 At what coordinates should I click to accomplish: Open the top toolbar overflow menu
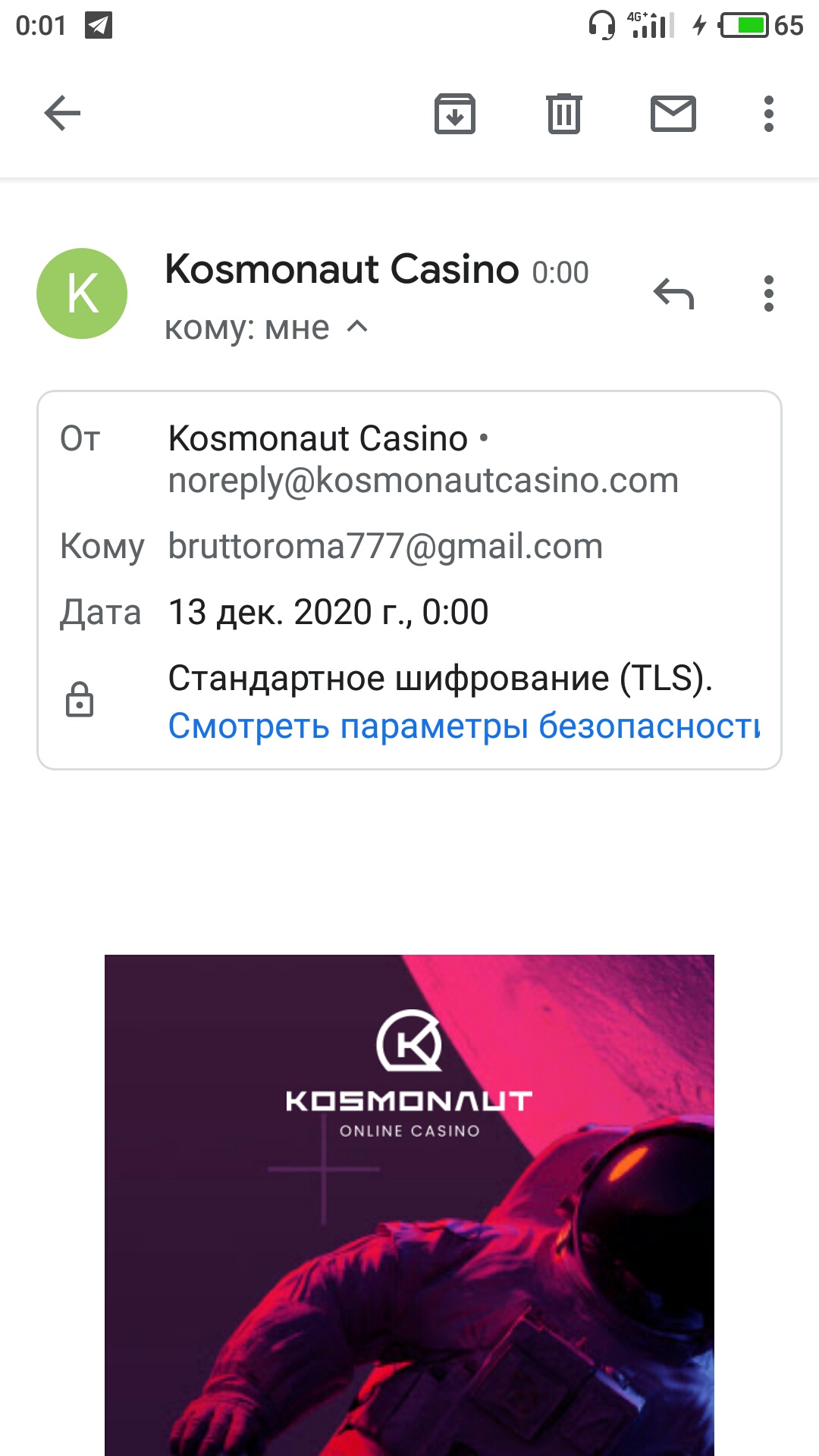point(768,114)
